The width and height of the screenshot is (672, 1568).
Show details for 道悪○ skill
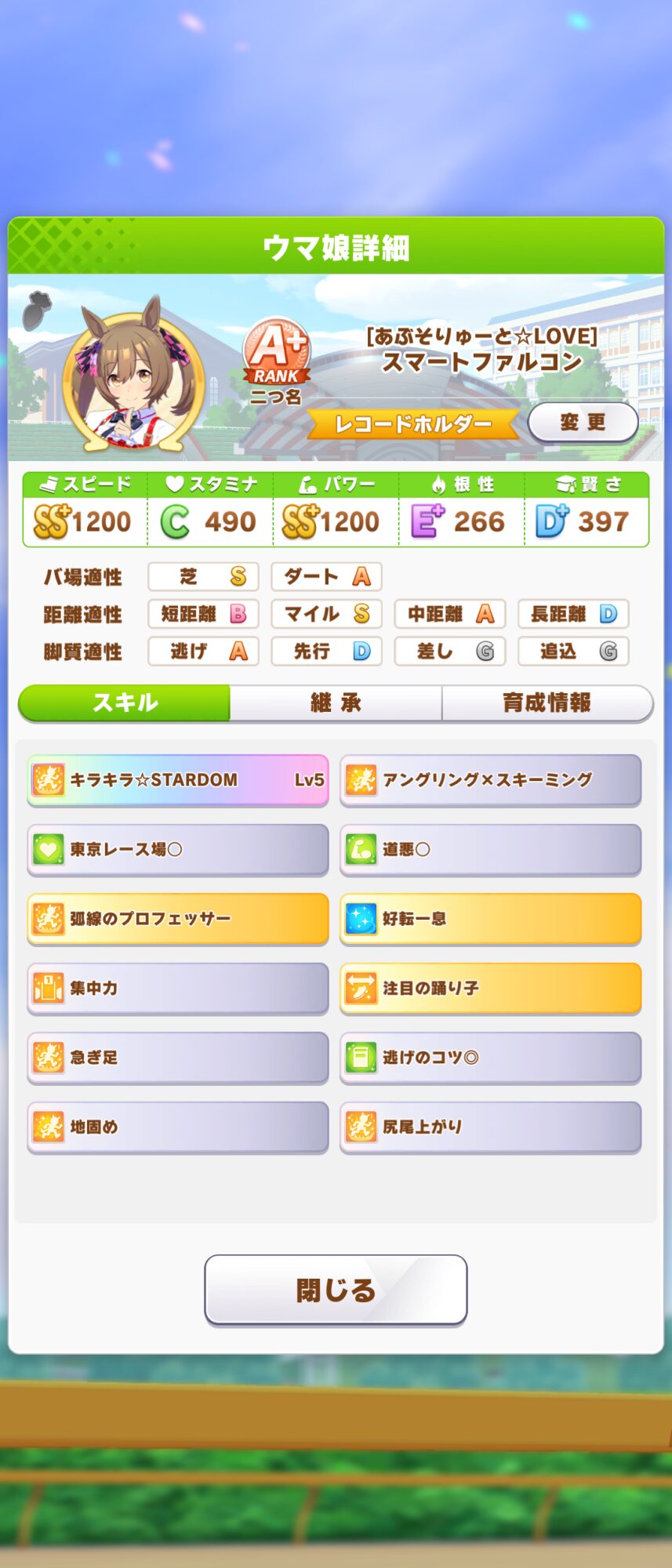(490, 849)
